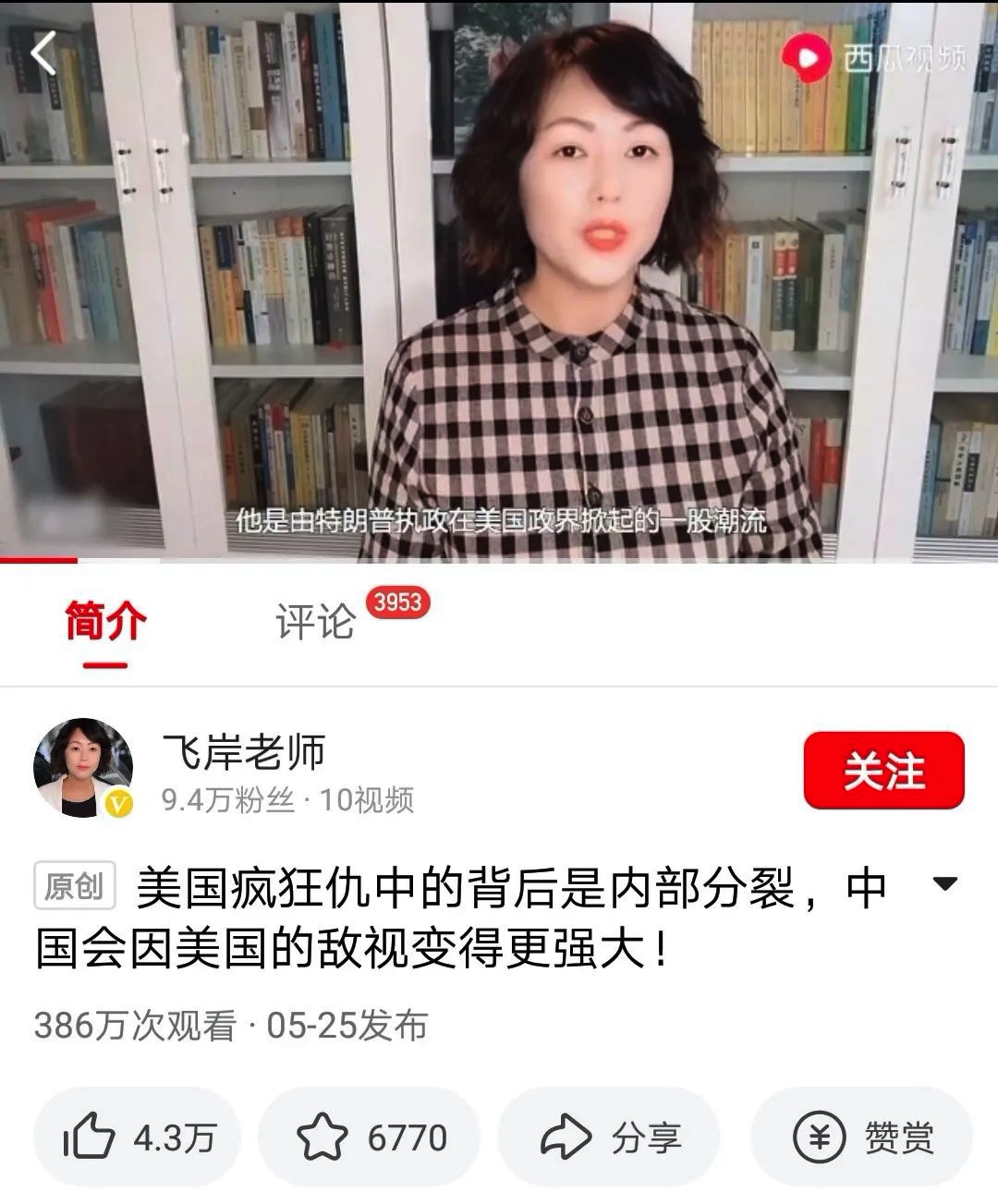Select the 简介 tab
This screenshot has height=1204, width=998.
point(104,620)
